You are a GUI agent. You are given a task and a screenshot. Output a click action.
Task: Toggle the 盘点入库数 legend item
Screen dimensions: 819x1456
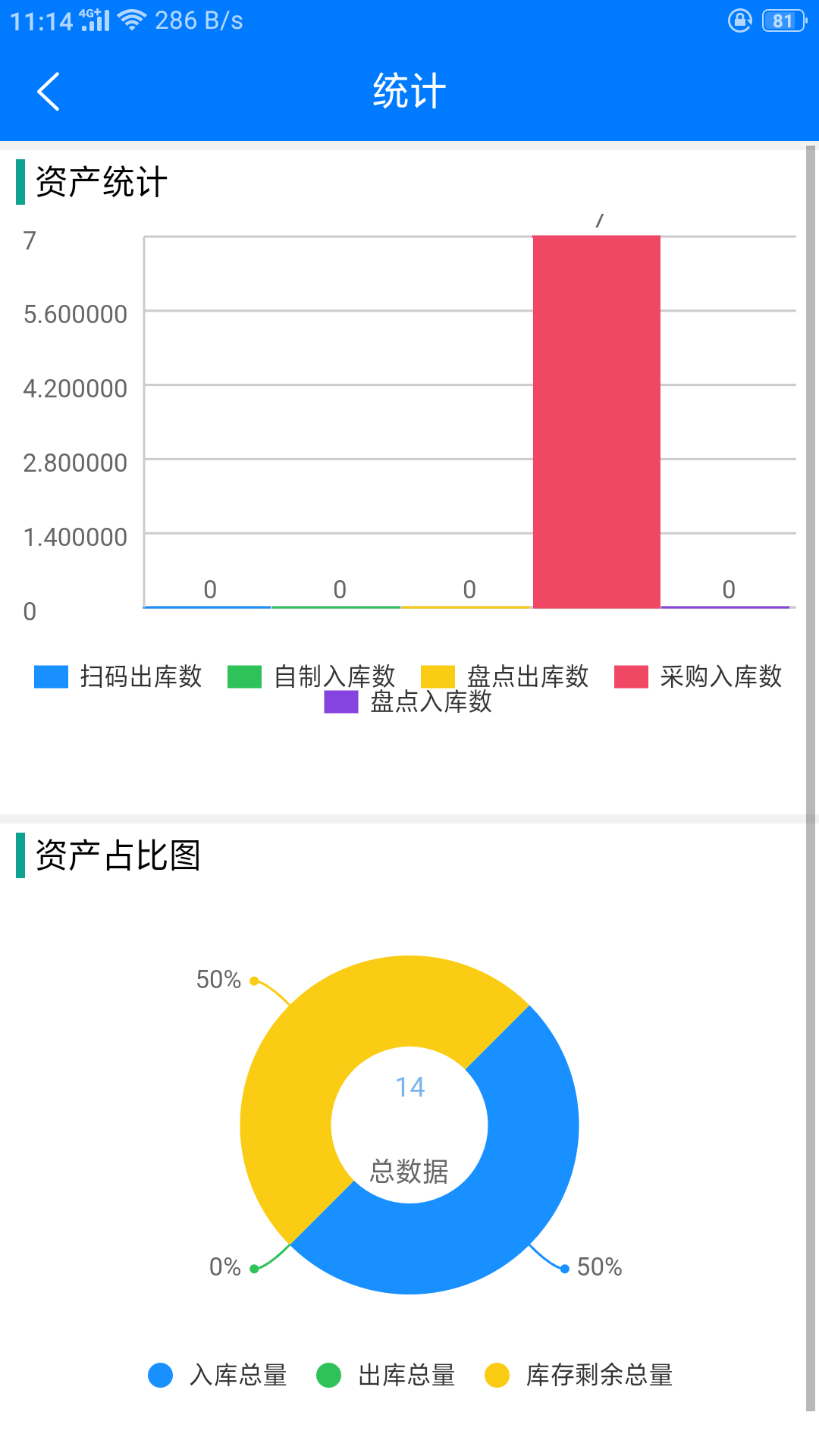[x=408, y=701]
